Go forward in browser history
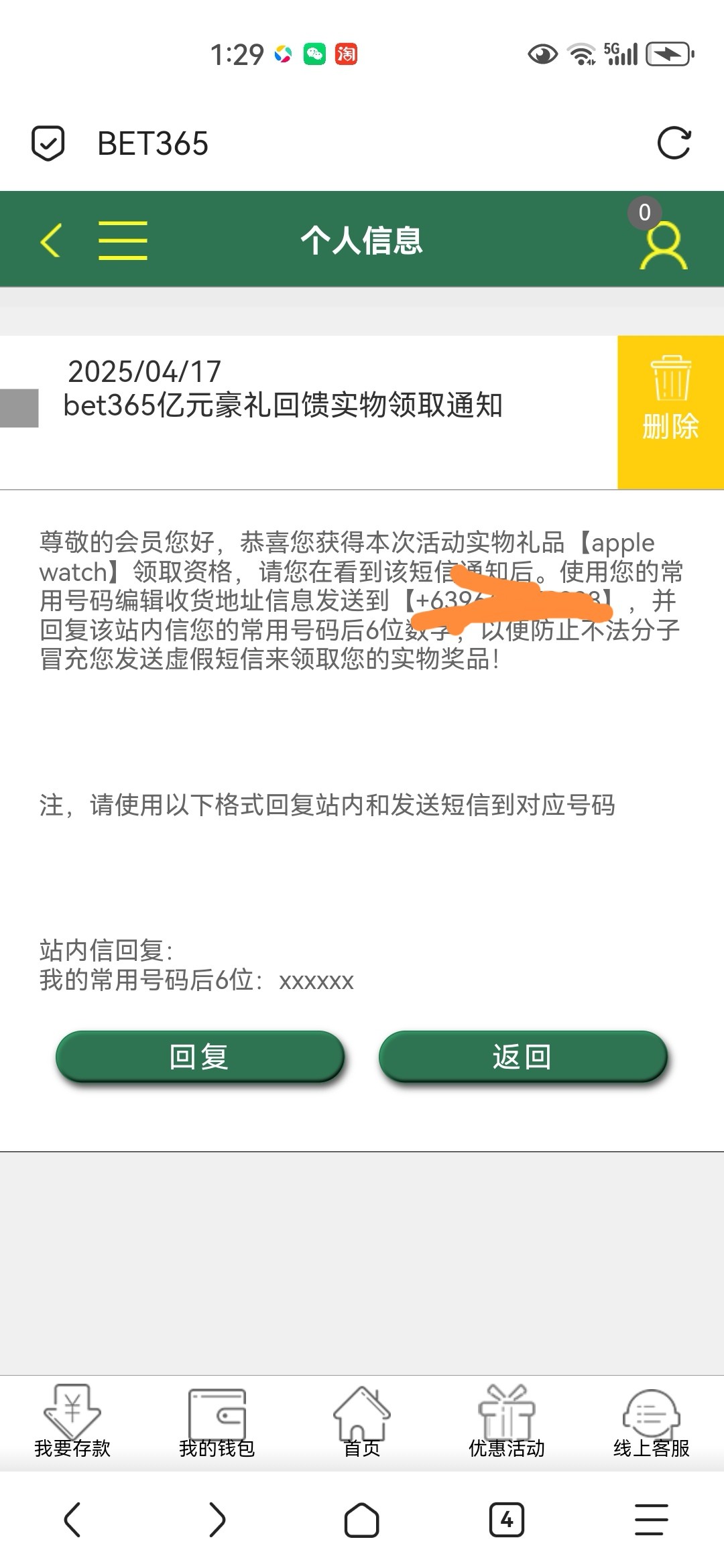This screenshot has height=1568, width=724. coord(217,1519)
